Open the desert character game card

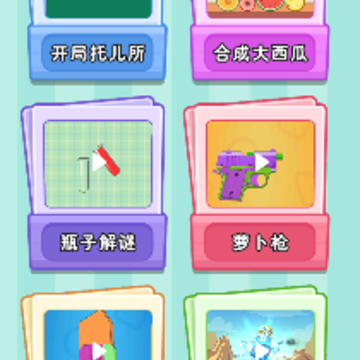point(257,323)
